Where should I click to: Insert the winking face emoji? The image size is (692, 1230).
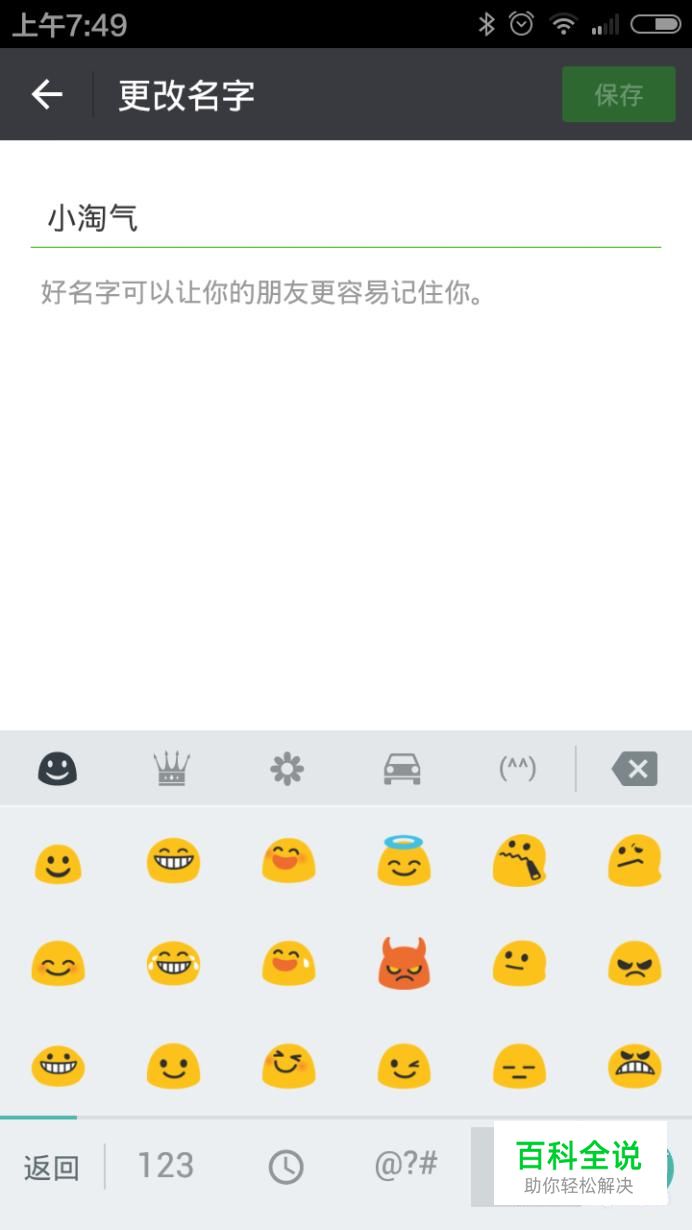403,1066
